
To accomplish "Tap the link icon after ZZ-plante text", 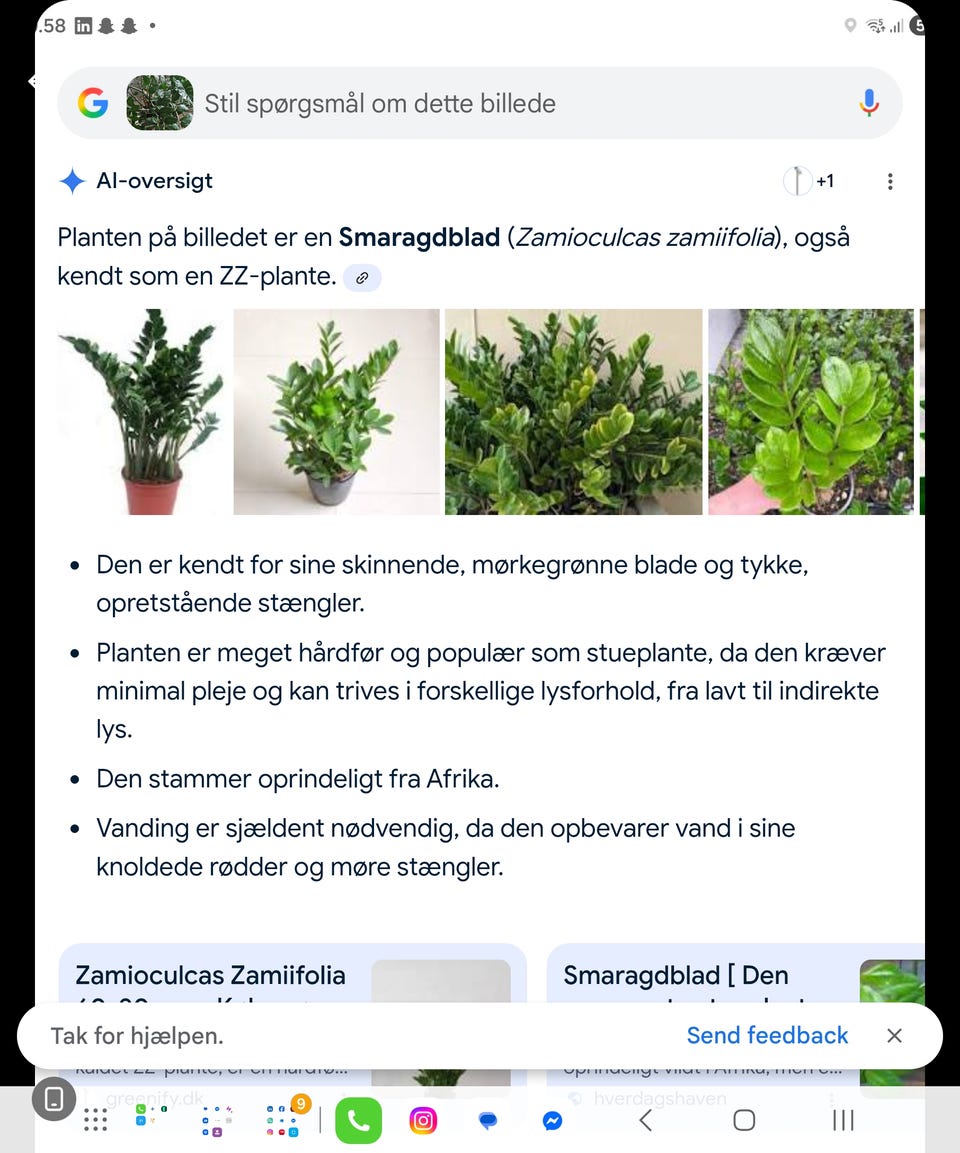I will point(362,277).
